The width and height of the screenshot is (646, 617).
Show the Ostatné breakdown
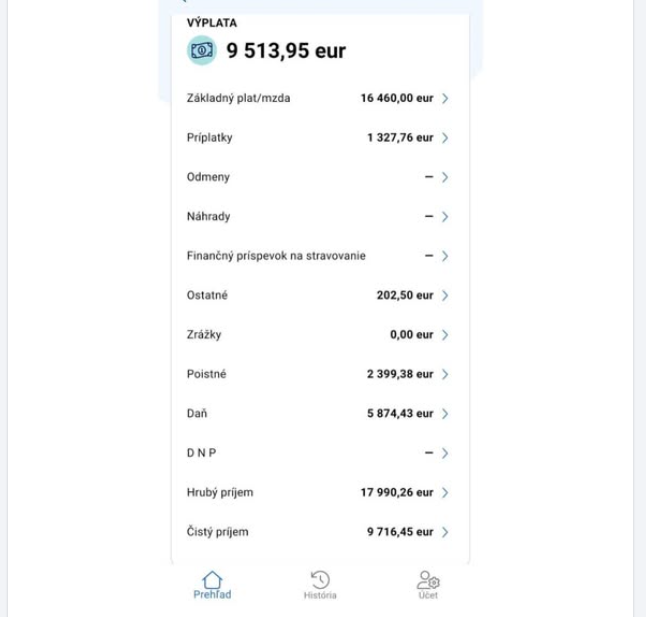(x=318, y=295)
